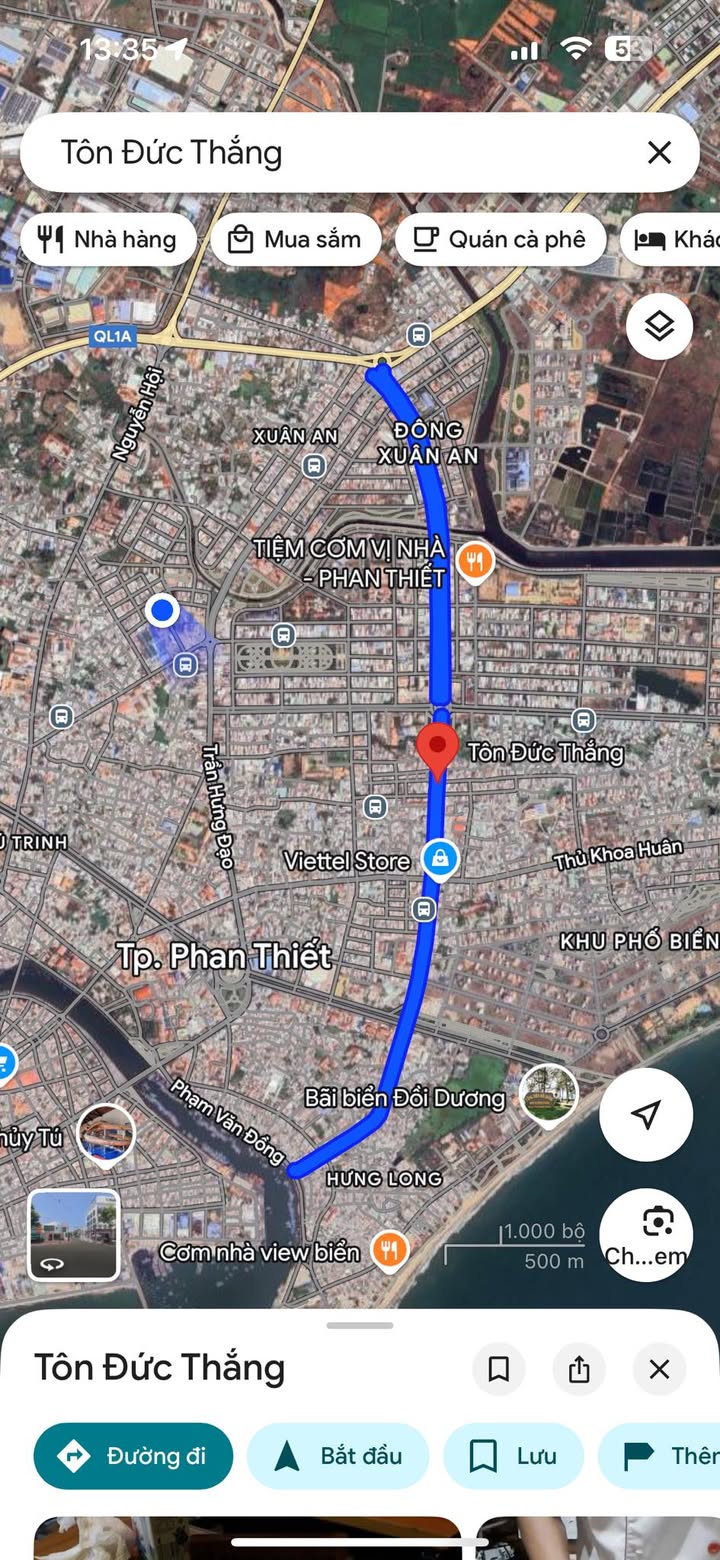
Task: Close the Tôn Đức Thắng info panel
Action: coord(659,1369)
